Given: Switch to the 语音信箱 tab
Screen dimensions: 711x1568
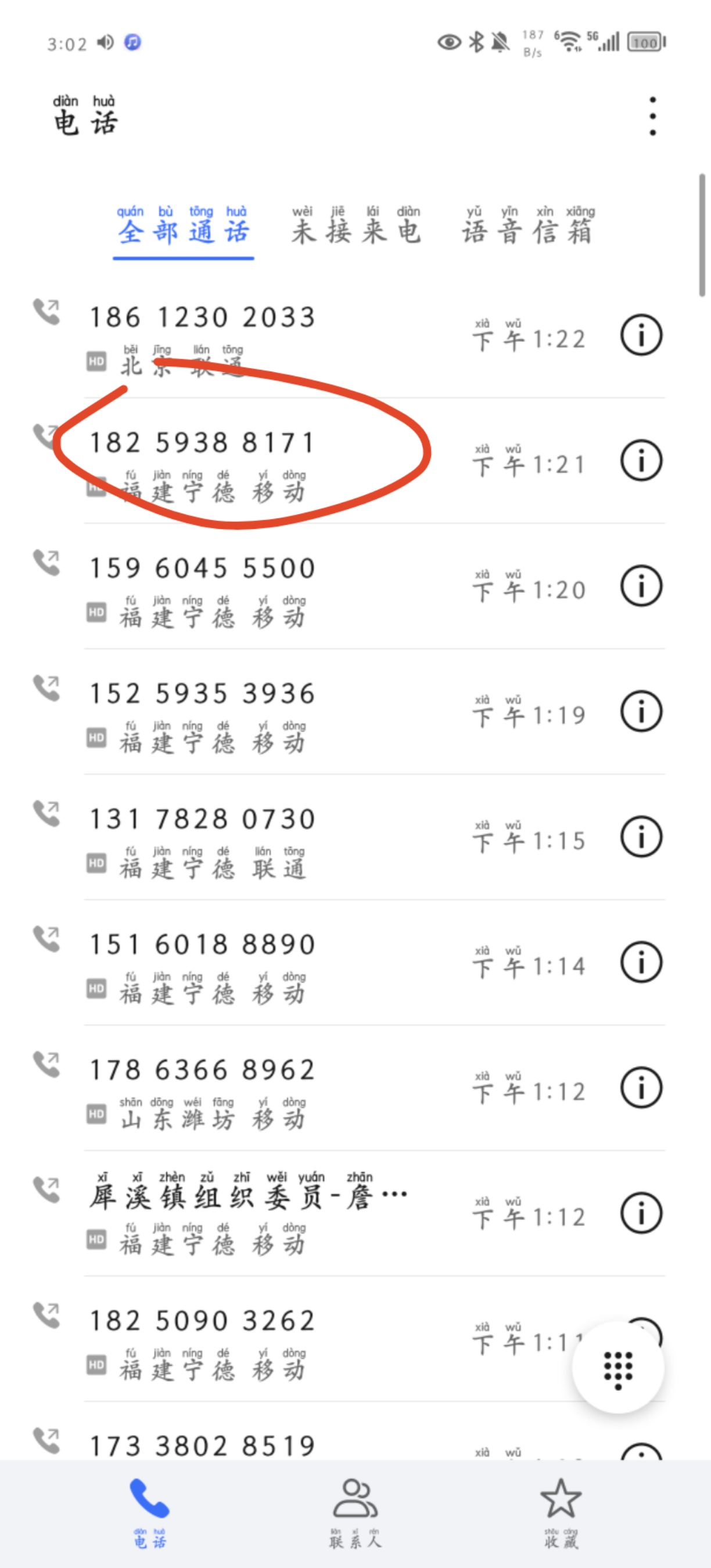Looking at the screenshot, I should point(527,225).
